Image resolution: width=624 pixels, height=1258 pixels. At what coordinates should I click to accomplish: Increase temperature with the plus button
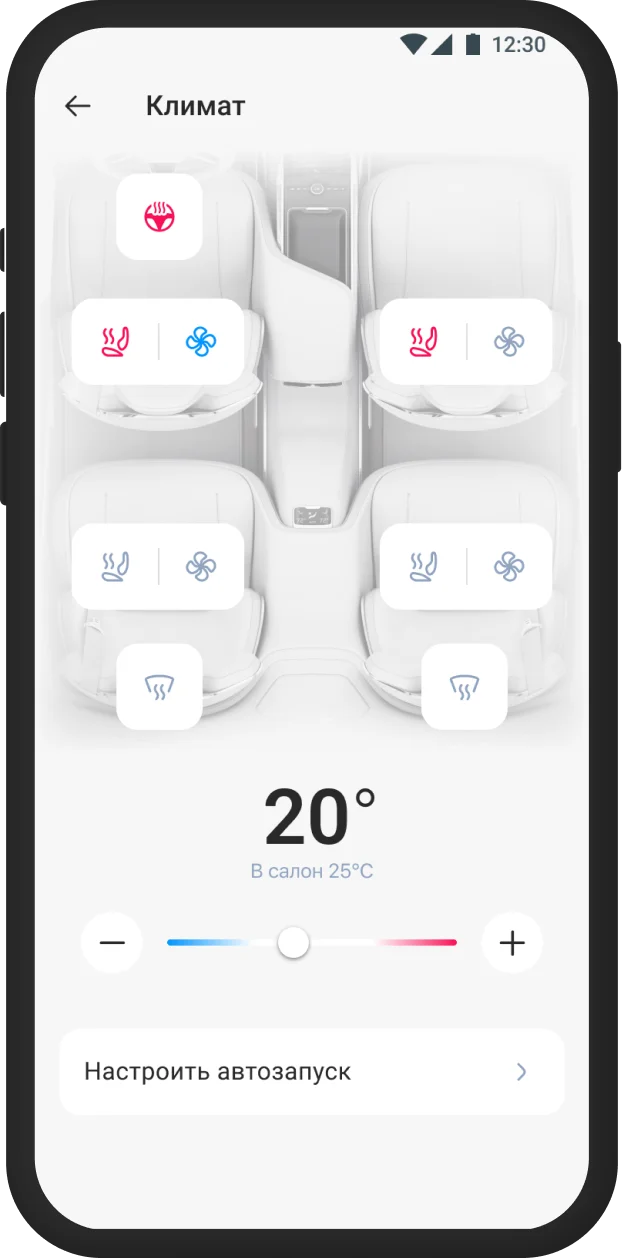pos(512,943)
